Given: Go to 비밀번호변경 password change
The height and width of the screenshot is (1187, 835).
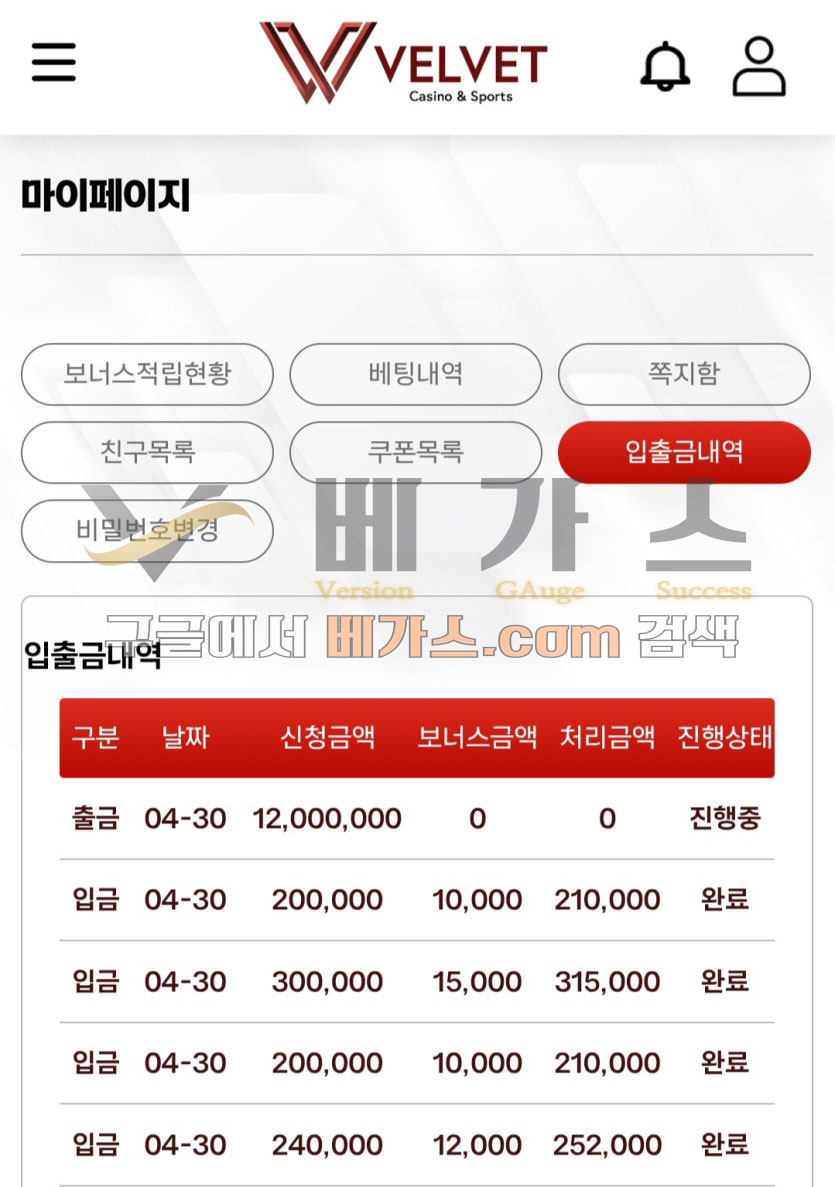Looking at the screenshot, I should (147, 530).
